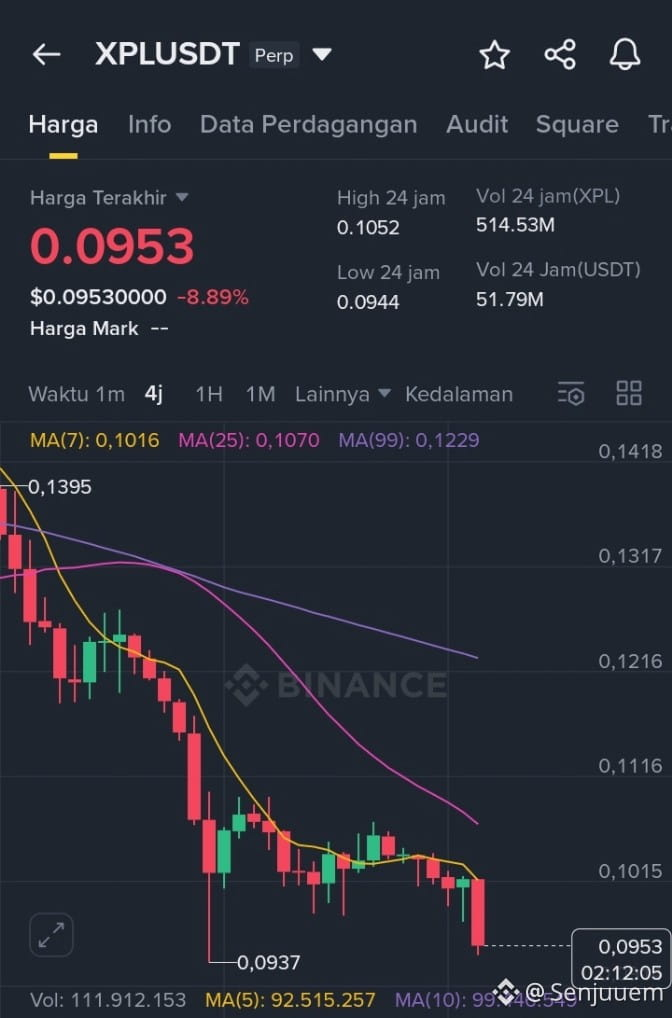Go back with the arrow icon
Viewport: 672px width, 1018px height.
coord(46,54)
